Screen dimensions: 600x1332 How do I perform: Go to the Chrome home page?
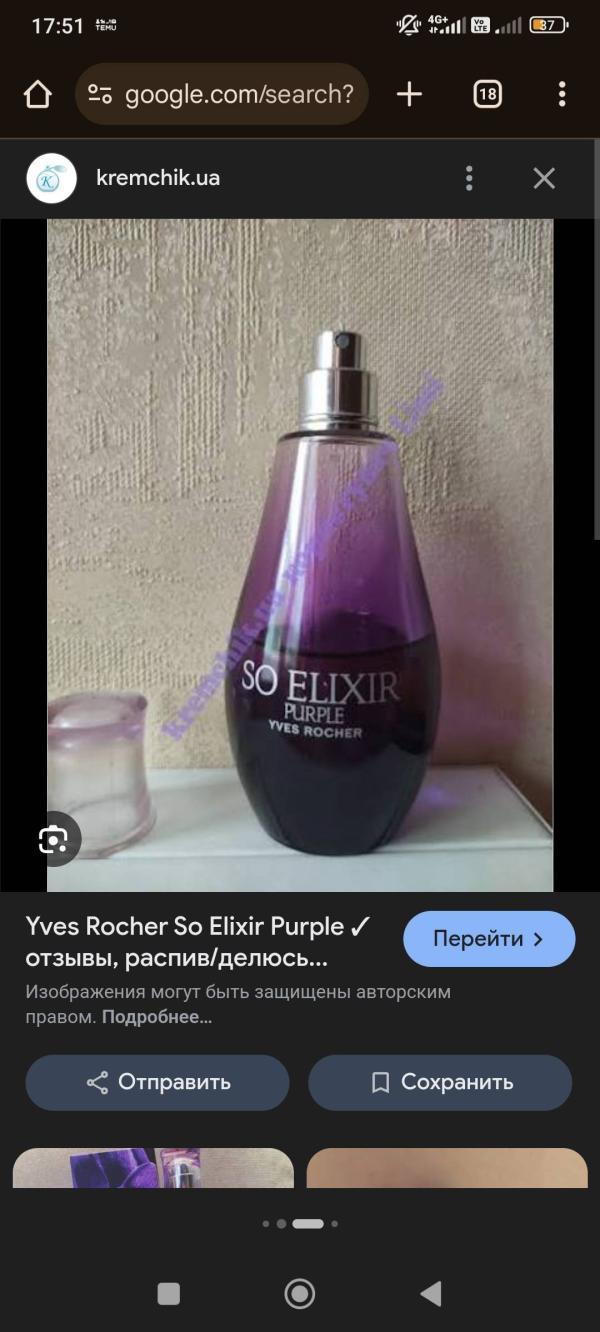pyautogui.click(x=37, y=95)
